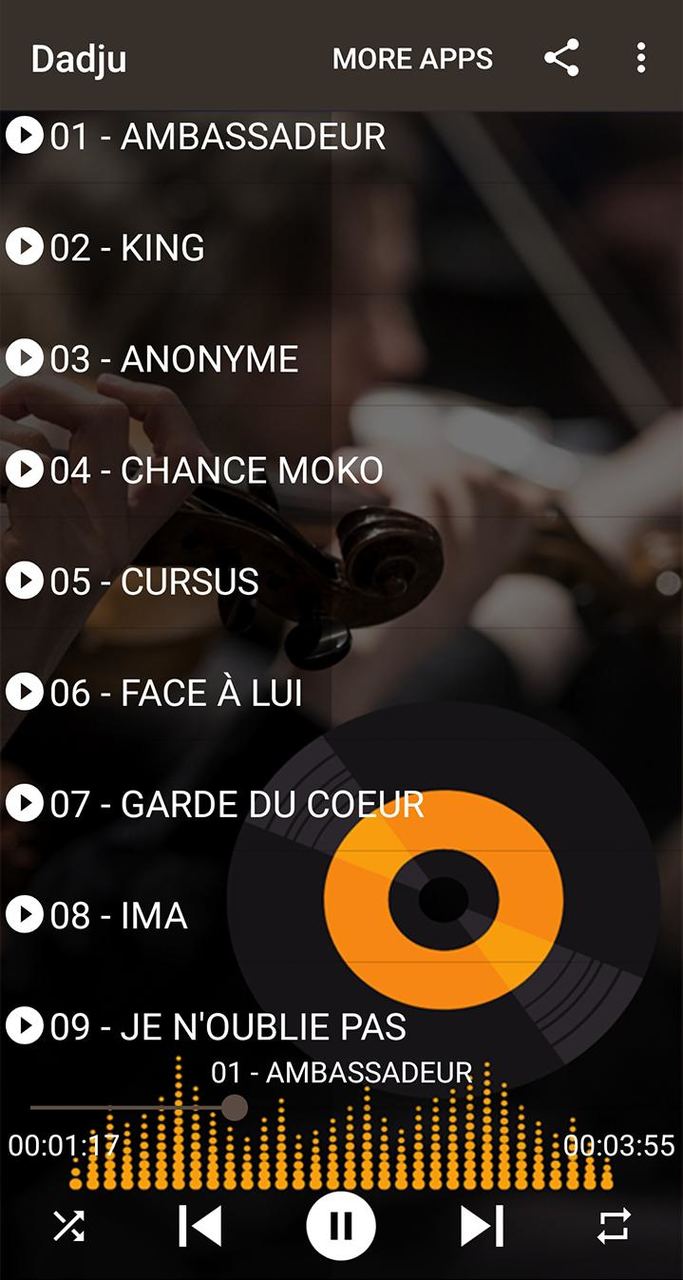Open the overflow menu
The height and width of the screenshot is (1280, 683).
click(641, 59)
